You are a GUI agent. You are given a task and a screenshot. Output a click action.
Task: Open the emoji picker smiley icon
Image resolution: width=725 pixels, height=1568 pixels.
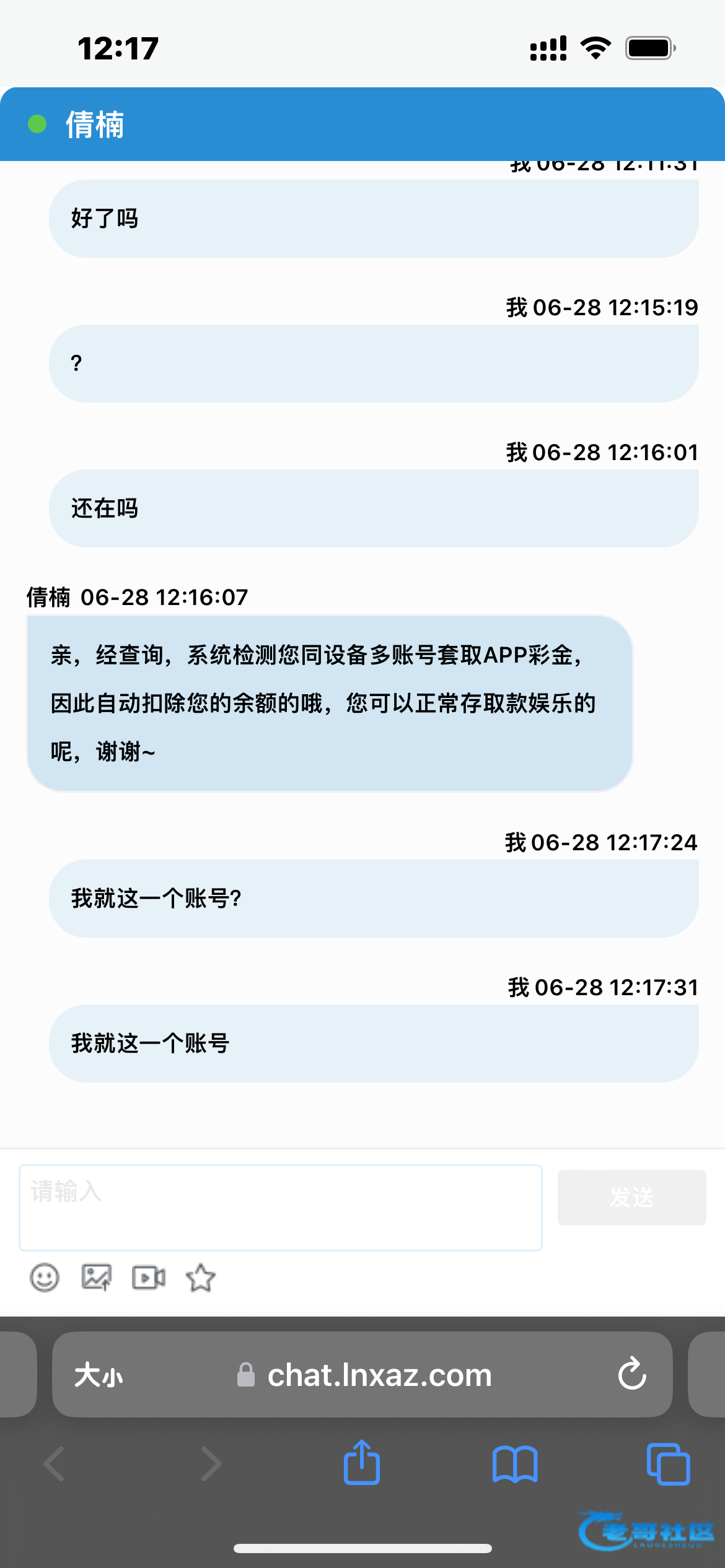[x=45, y=1277]
